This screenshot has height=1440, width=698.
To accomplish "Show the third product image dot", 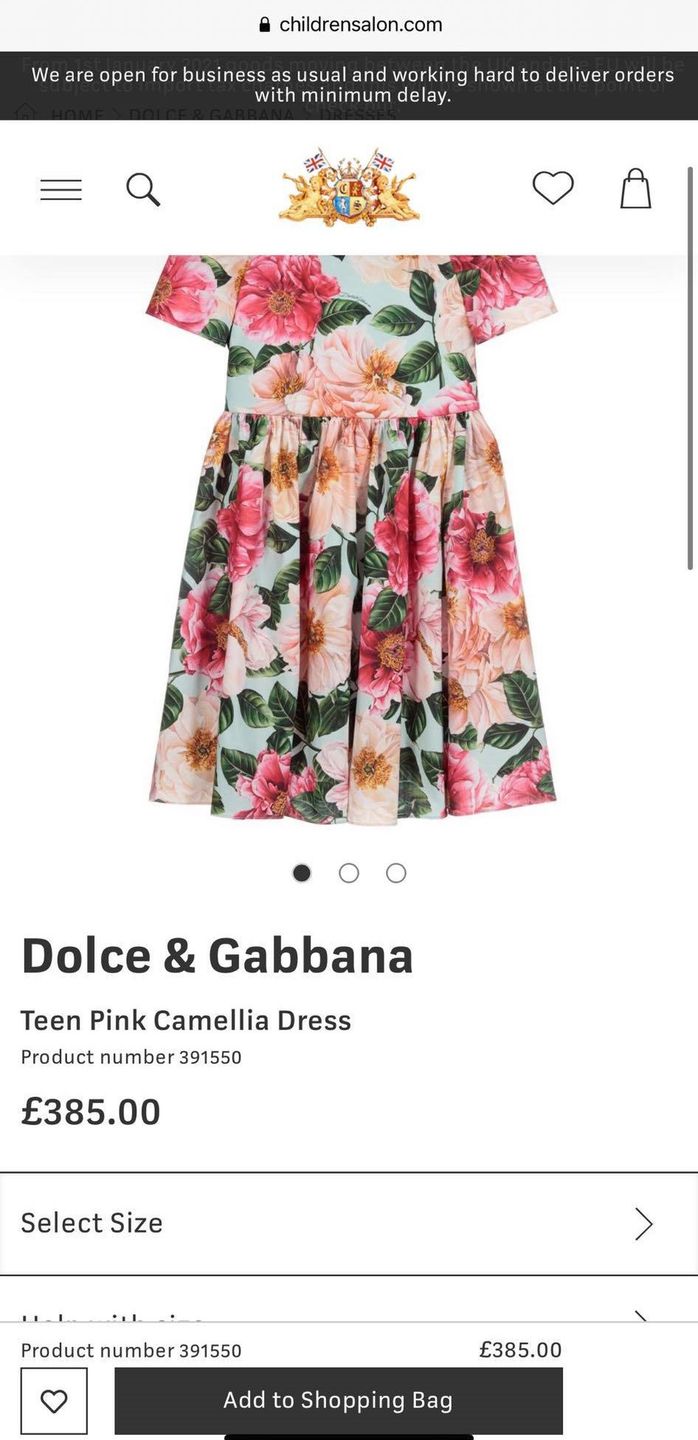I will 396,873.
